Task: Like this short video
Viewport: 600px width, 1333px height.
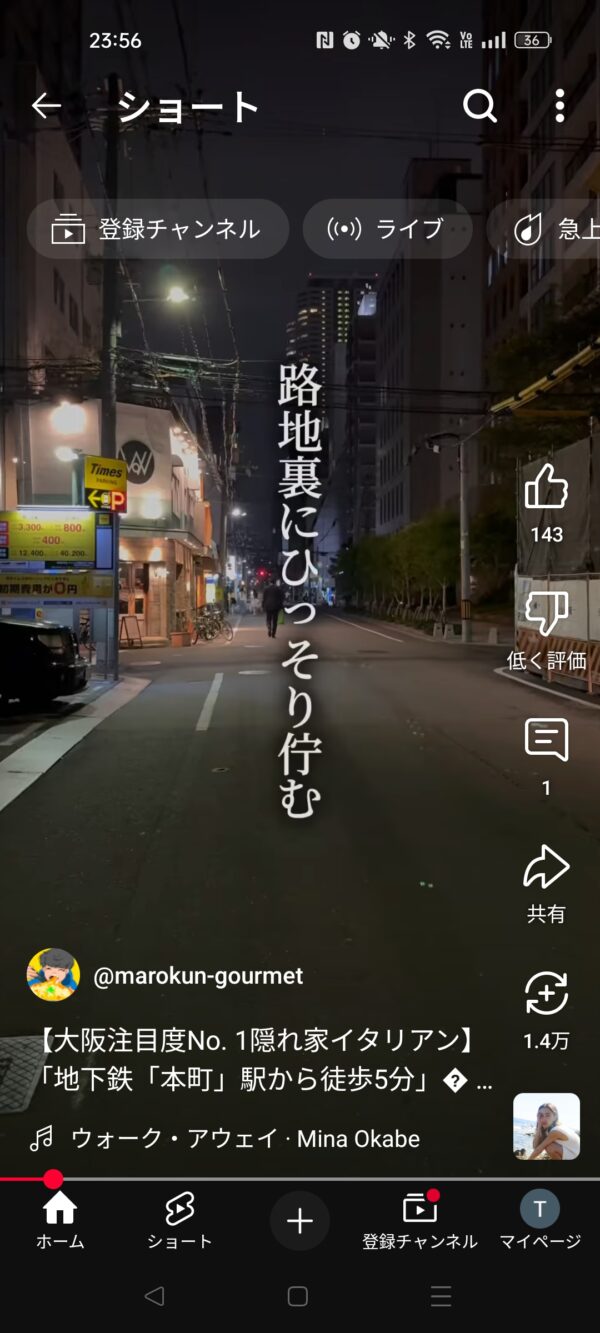Action: (546, 488)
